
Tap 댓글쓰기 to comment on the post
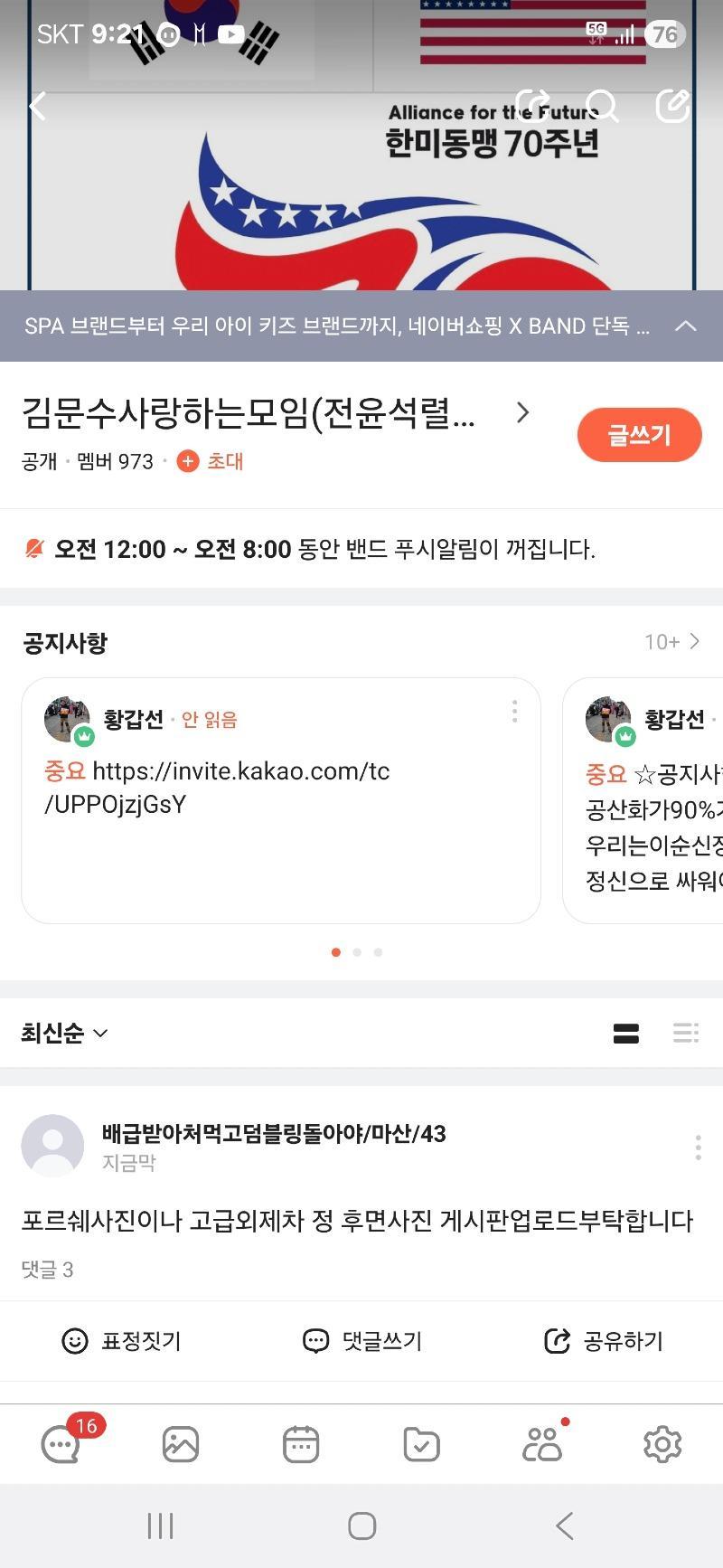[361, 1341]
